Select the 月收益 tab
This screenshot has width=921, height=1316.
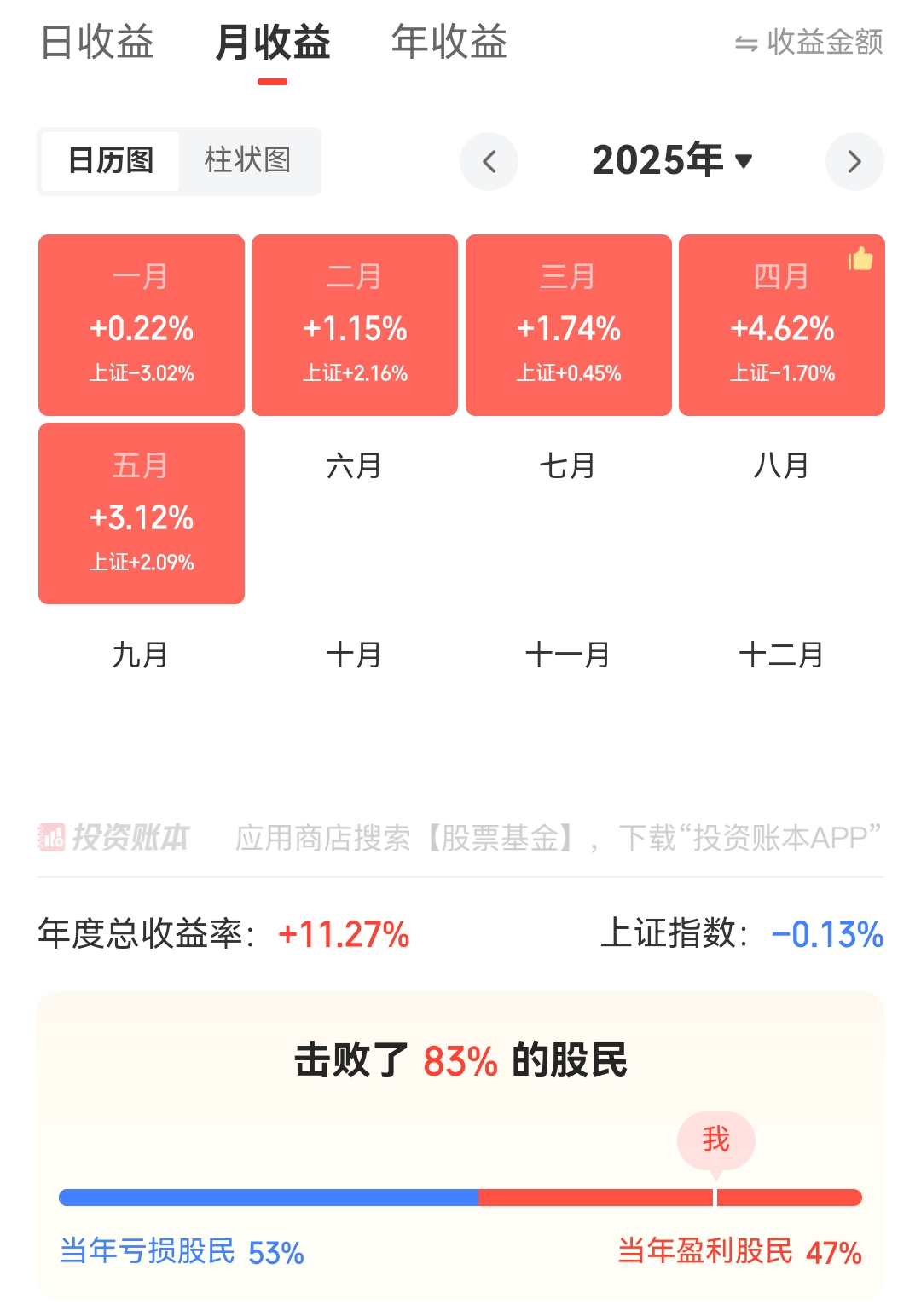(x=273, y=42)
